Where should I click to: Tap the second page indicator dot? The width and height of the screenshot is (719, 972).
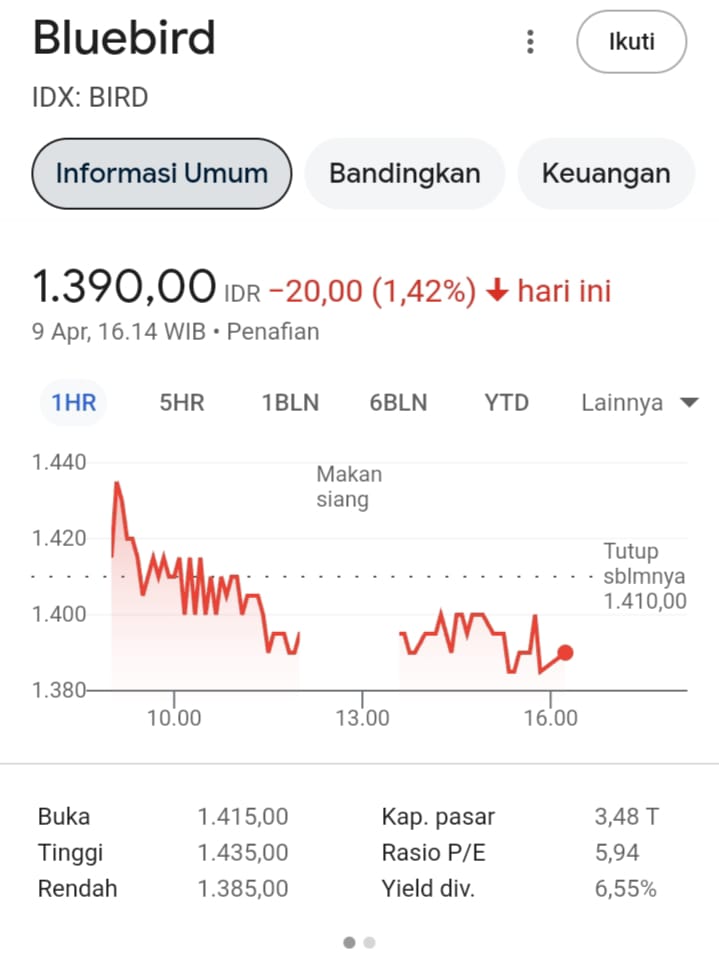(369, 942)
